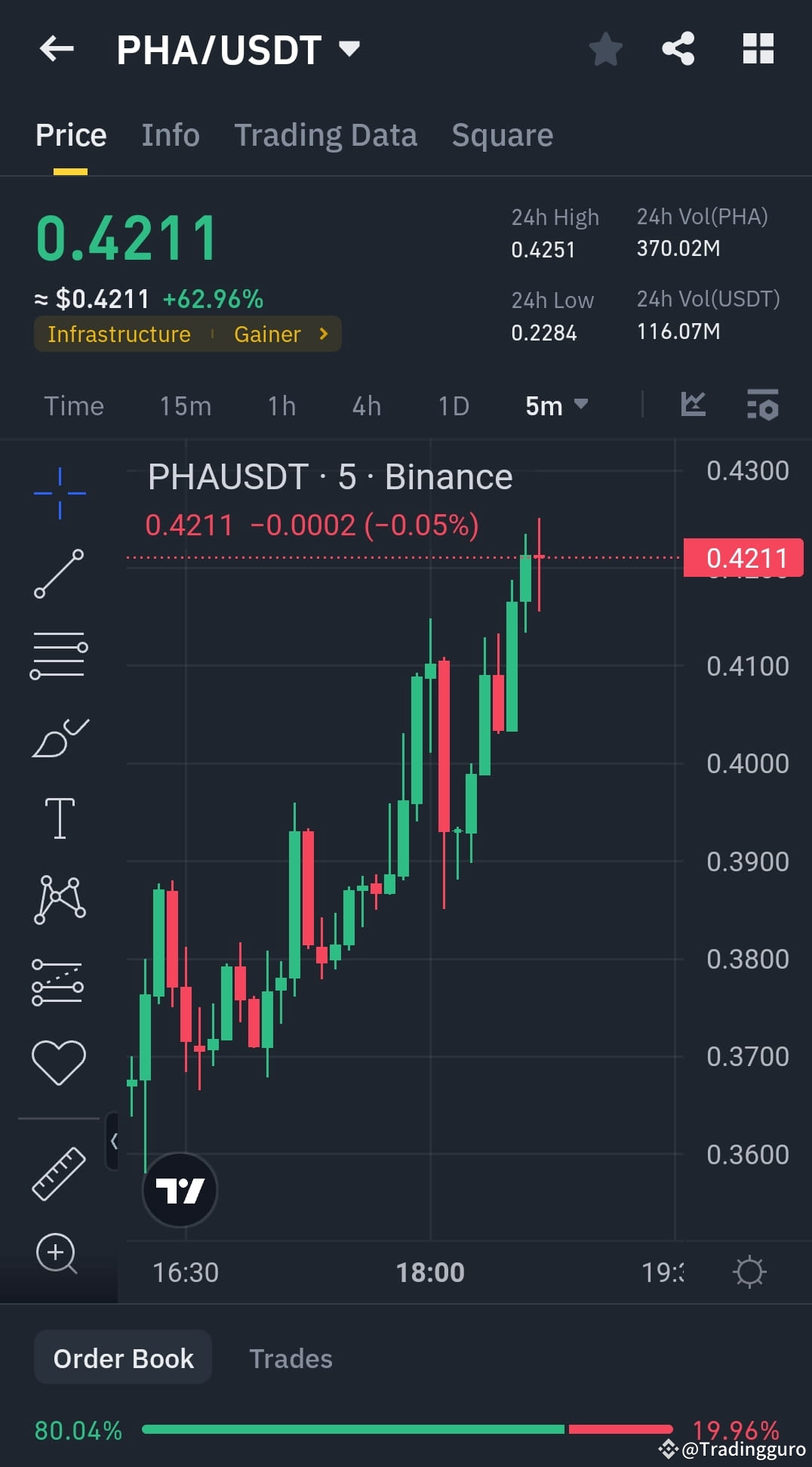Switch to the Trading Data tab

click(325, 134)
